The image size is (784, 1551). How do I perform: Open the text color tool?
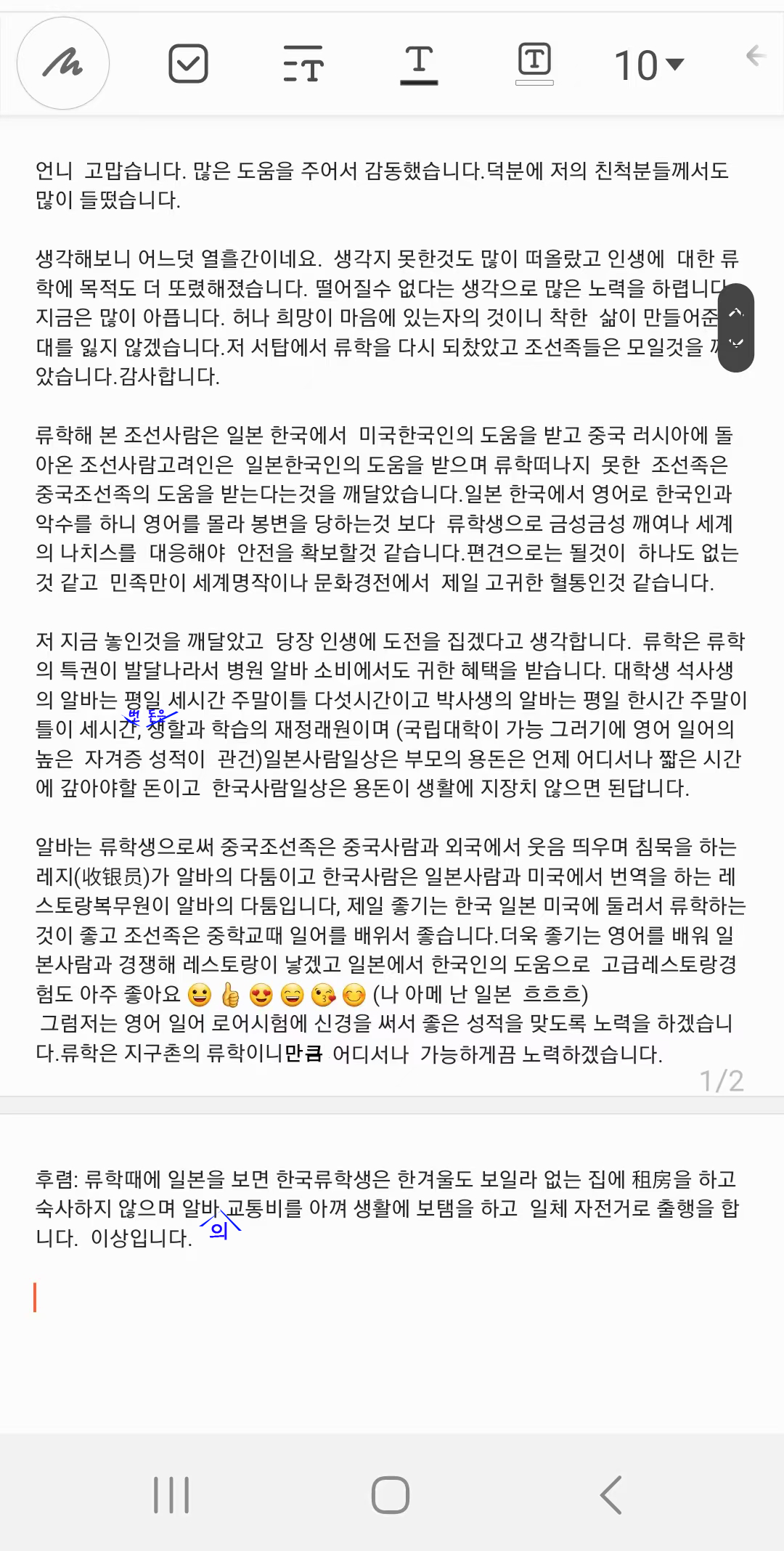[x=419, y=65]
